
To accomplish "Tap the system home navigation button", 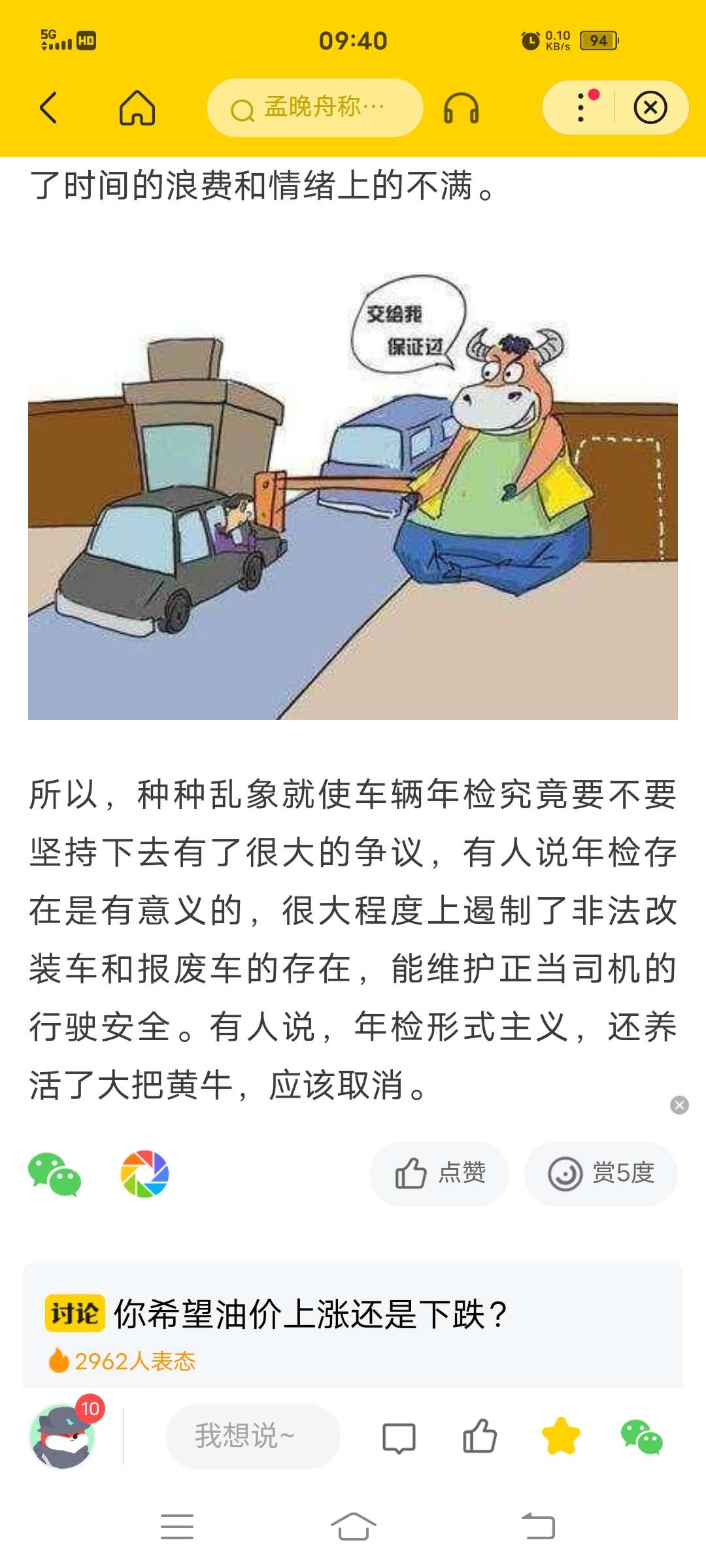I will pos(353,1527).
